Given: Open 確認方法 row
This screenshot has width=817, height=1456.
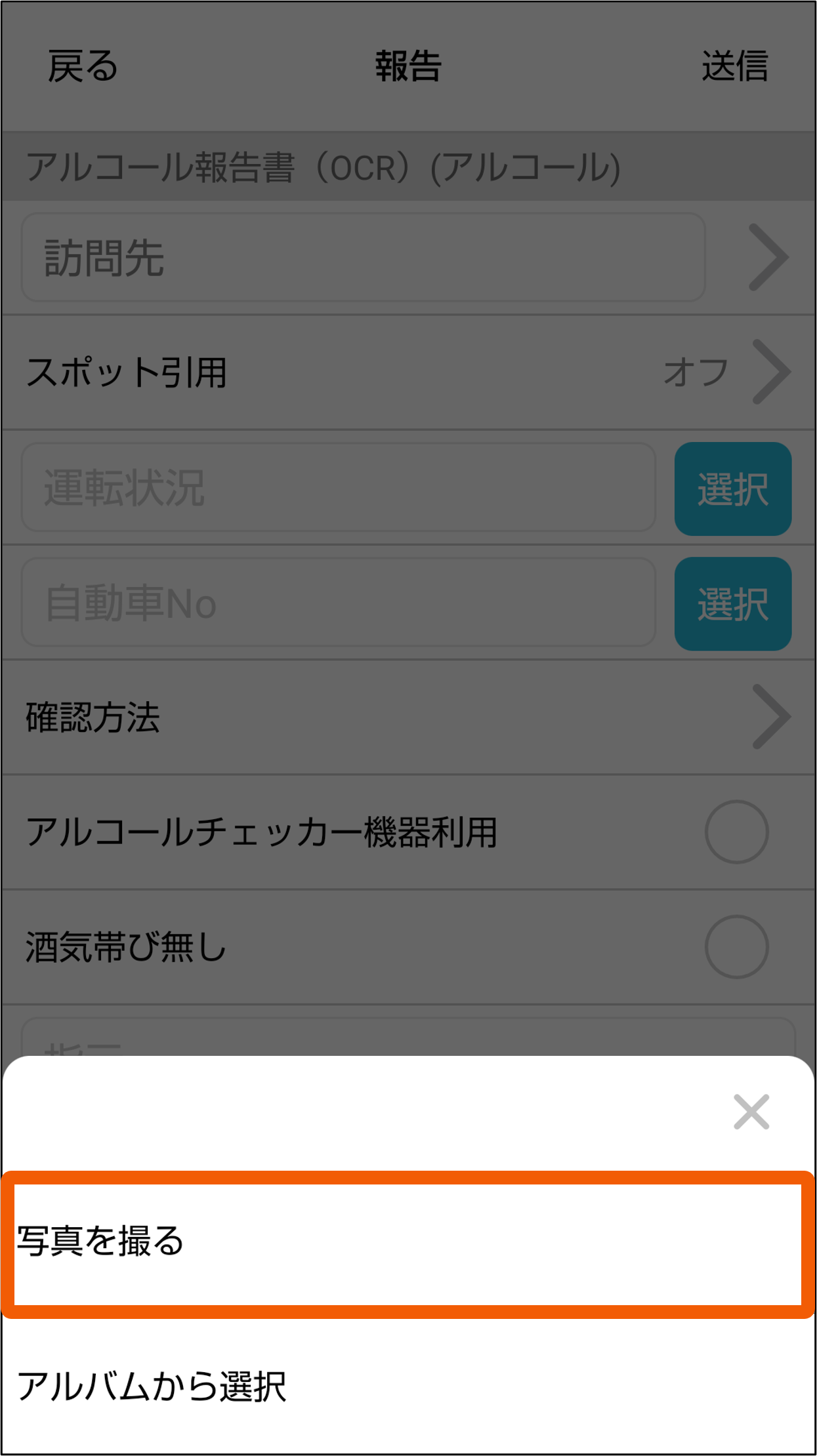Looking at the screenshot, I should pos(408,717).
